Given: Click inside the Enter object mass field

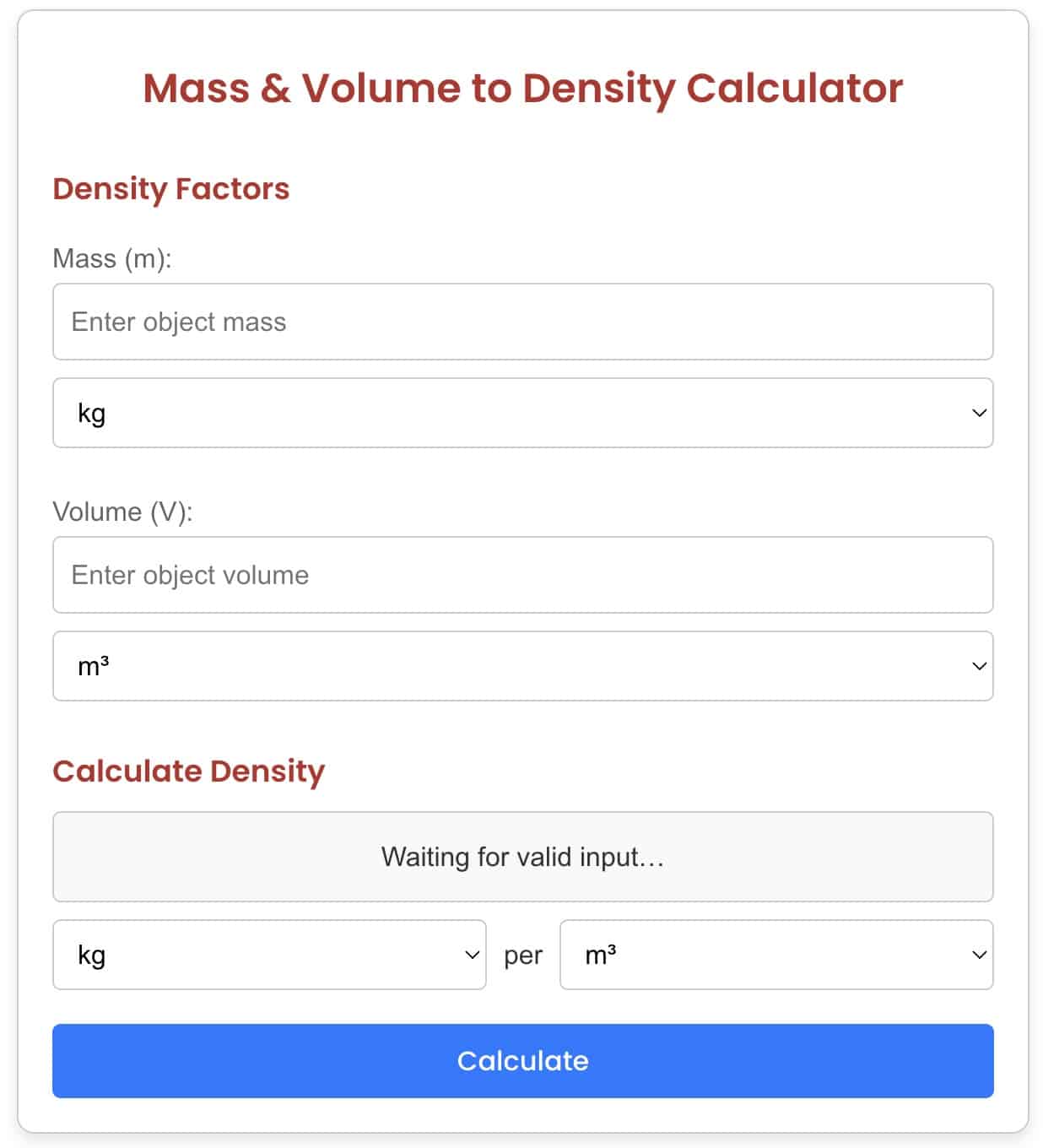Looking at the screenshot, I should (522, 322).
